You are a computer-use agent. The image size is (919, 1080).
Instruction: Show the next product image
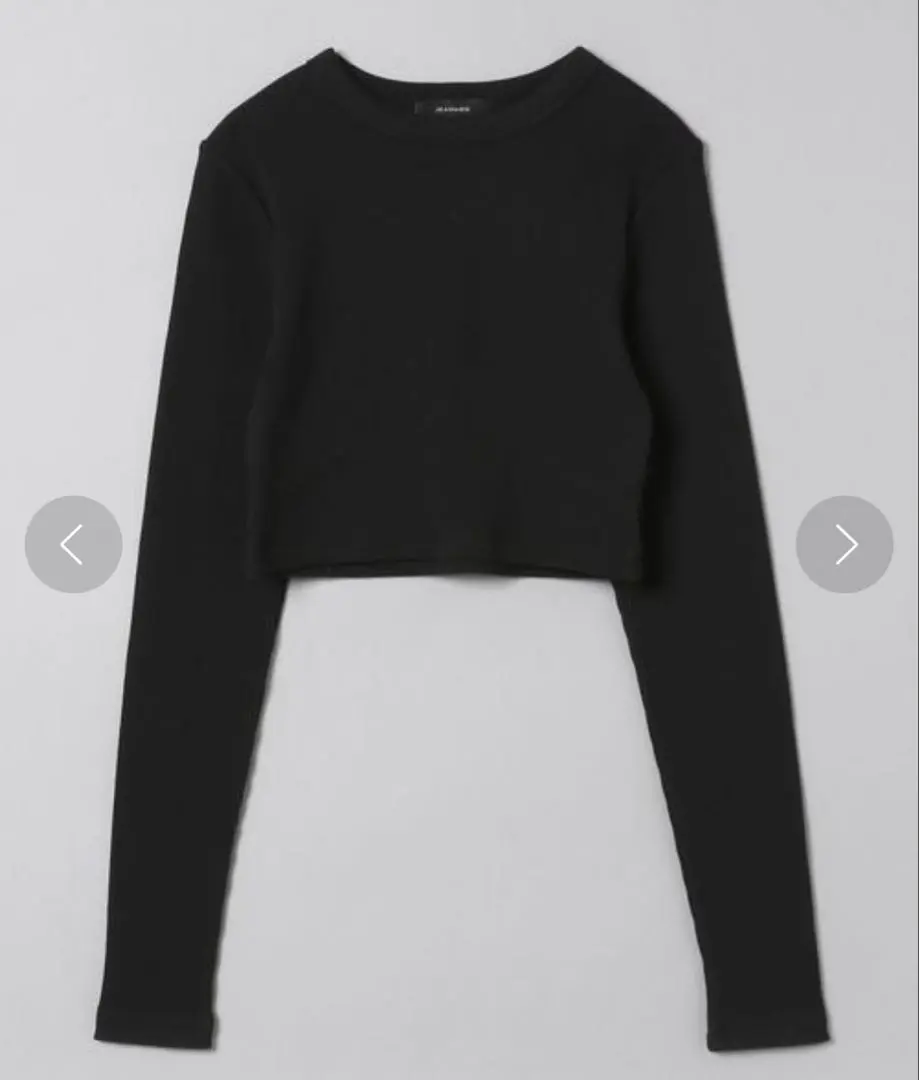[844, 544]
